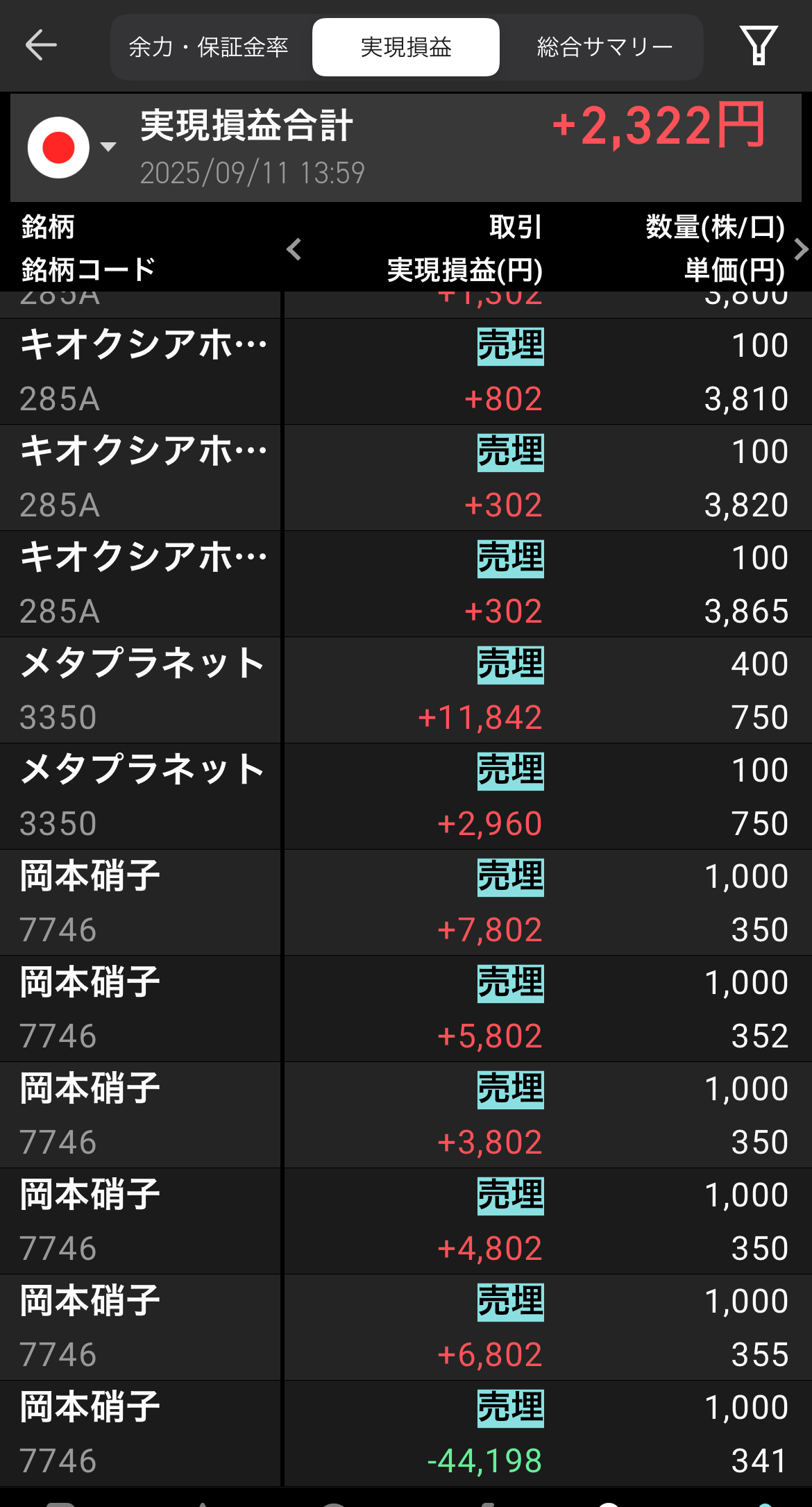This screenshot has width=812, height=1507.
Task: Open 岡本硝子 row with +4,802 profit
Action: coord(406,1222)
